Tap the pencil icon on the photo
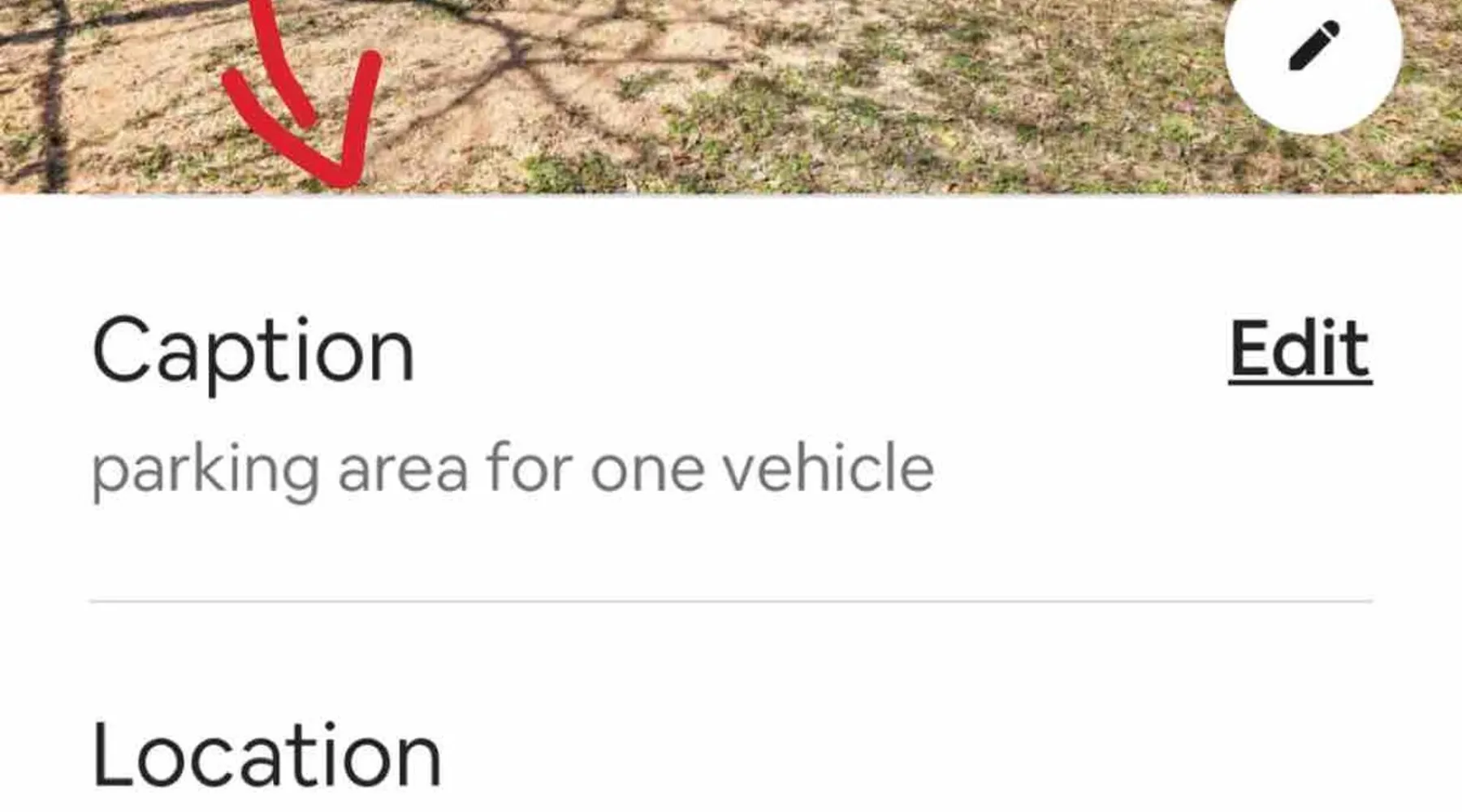 (1313, 47)
